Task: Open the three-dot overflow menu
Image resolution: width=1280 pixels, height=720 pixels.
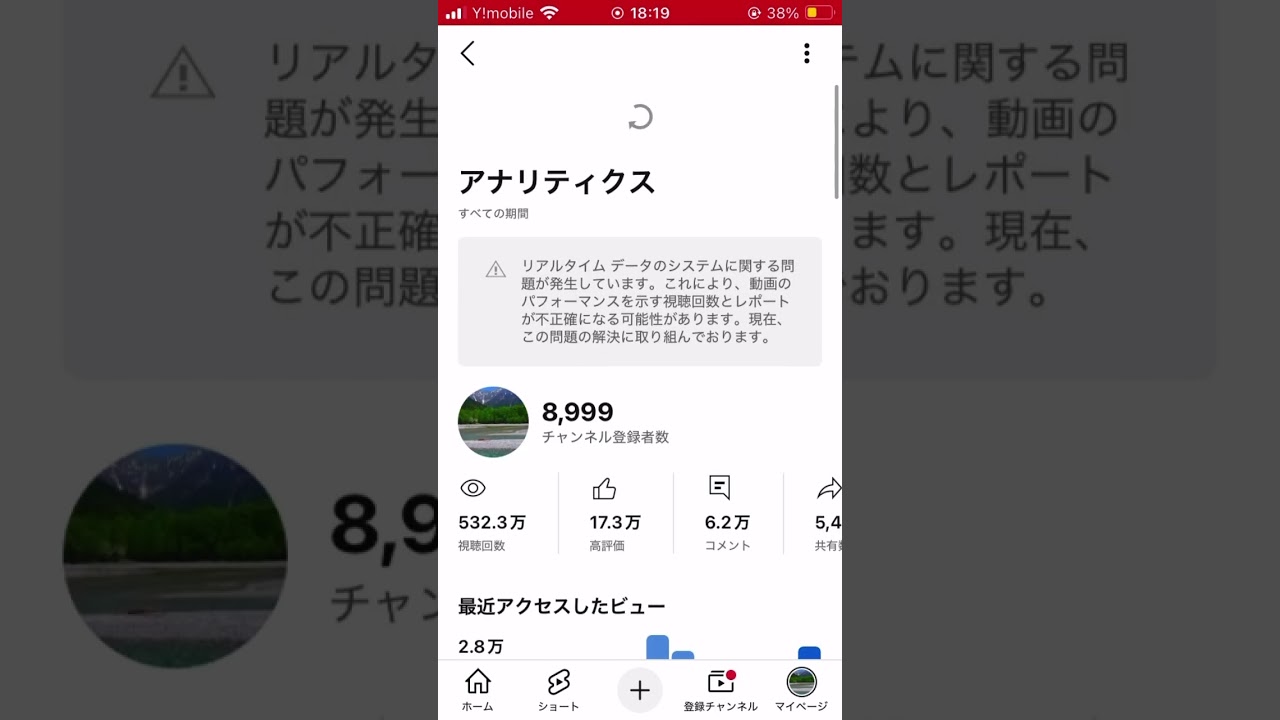Action: click(x=806, y=54)
